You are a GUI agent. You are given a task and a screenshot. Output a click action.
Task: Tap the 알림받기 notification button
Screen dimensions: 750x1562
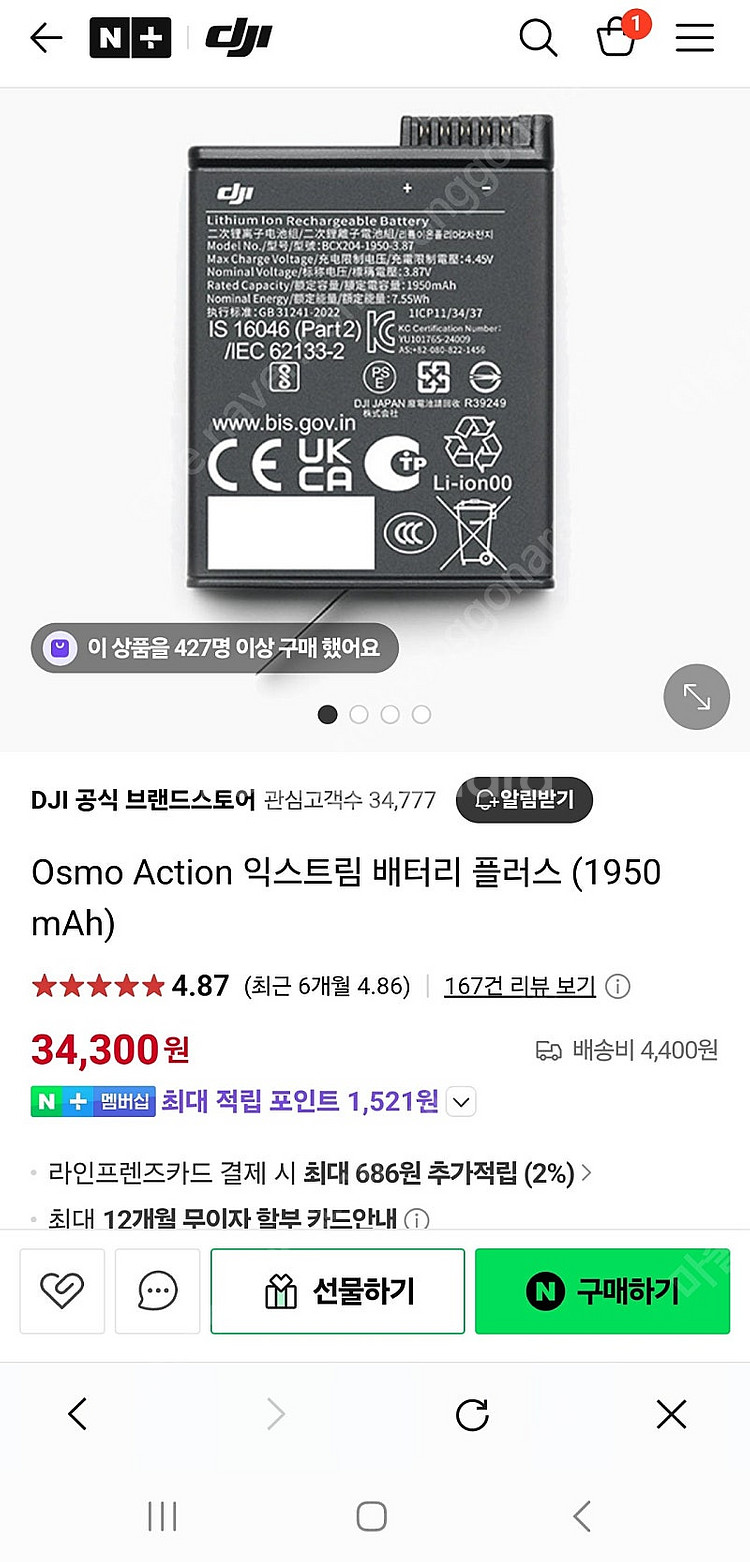(x=524, y=800)
